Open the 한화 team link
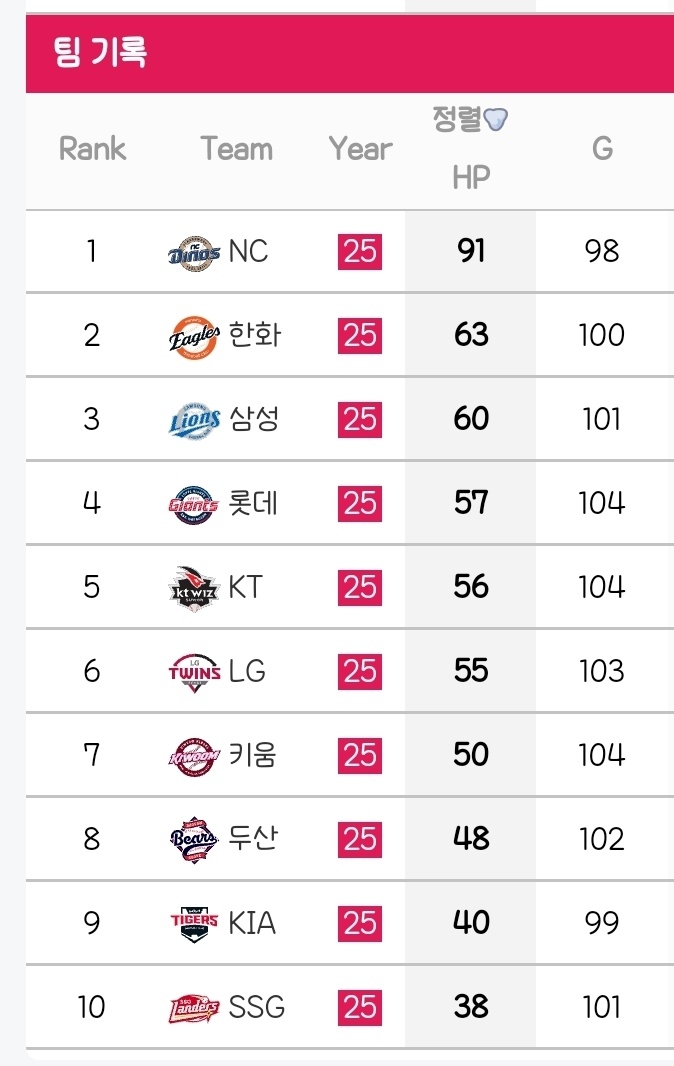Viewport: 674px width, 1066px height. pyautogui.click(x=254, y=335)
